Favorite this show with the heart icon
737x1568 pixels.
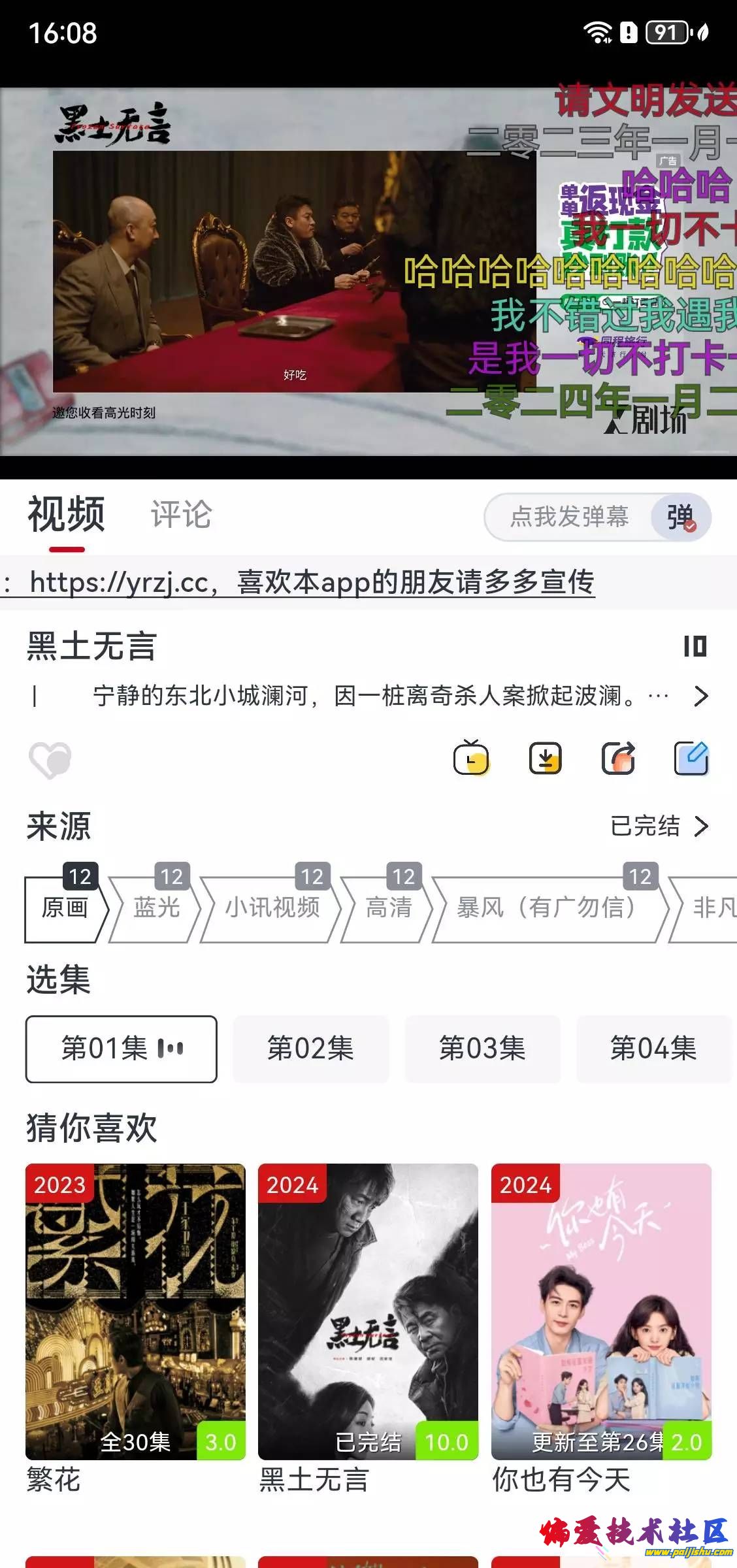(50, 760)
